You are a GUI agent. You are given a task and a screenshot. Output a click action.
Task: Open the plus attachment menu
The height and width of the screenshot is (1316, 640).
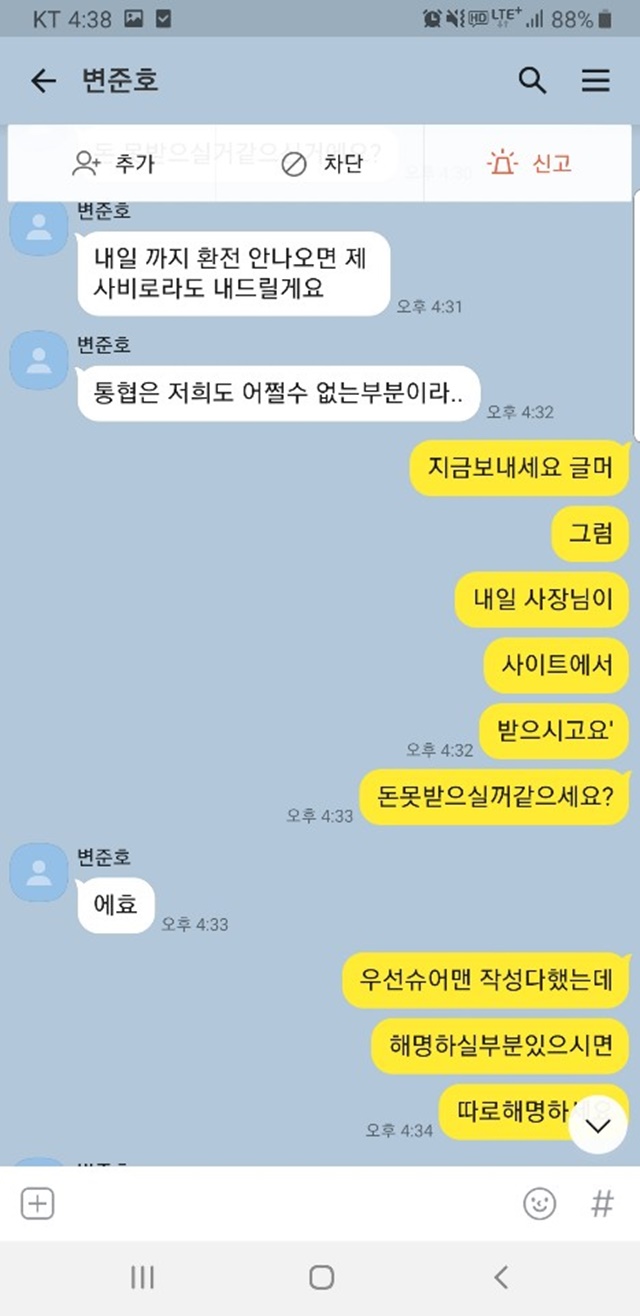tap(38, 1204)
